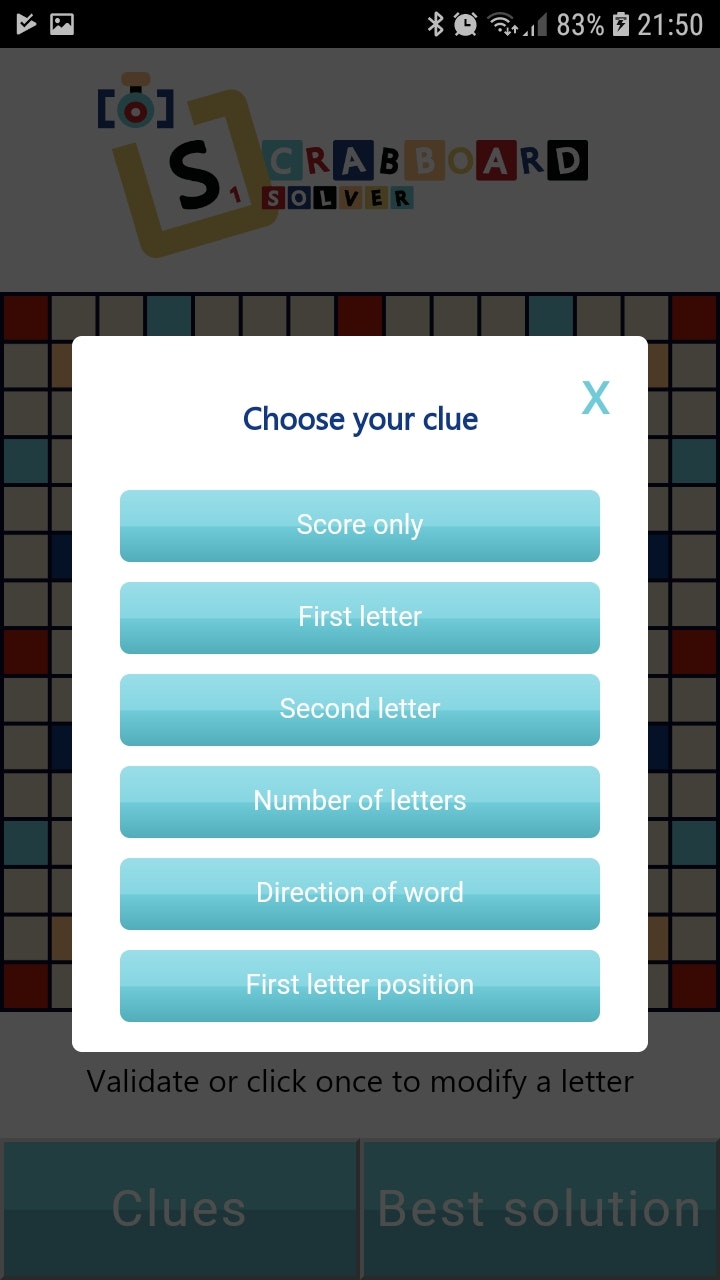Screen dimensions: 720x1280
Task: Open the Best solution tab
Action: point(539,1207)
